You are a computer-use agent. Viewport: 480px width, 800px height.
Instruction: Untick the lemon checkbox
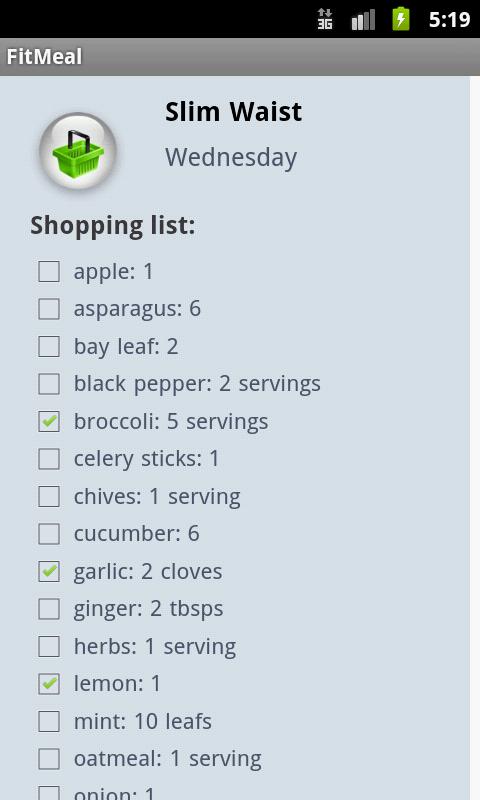click(x=49, y=684)
